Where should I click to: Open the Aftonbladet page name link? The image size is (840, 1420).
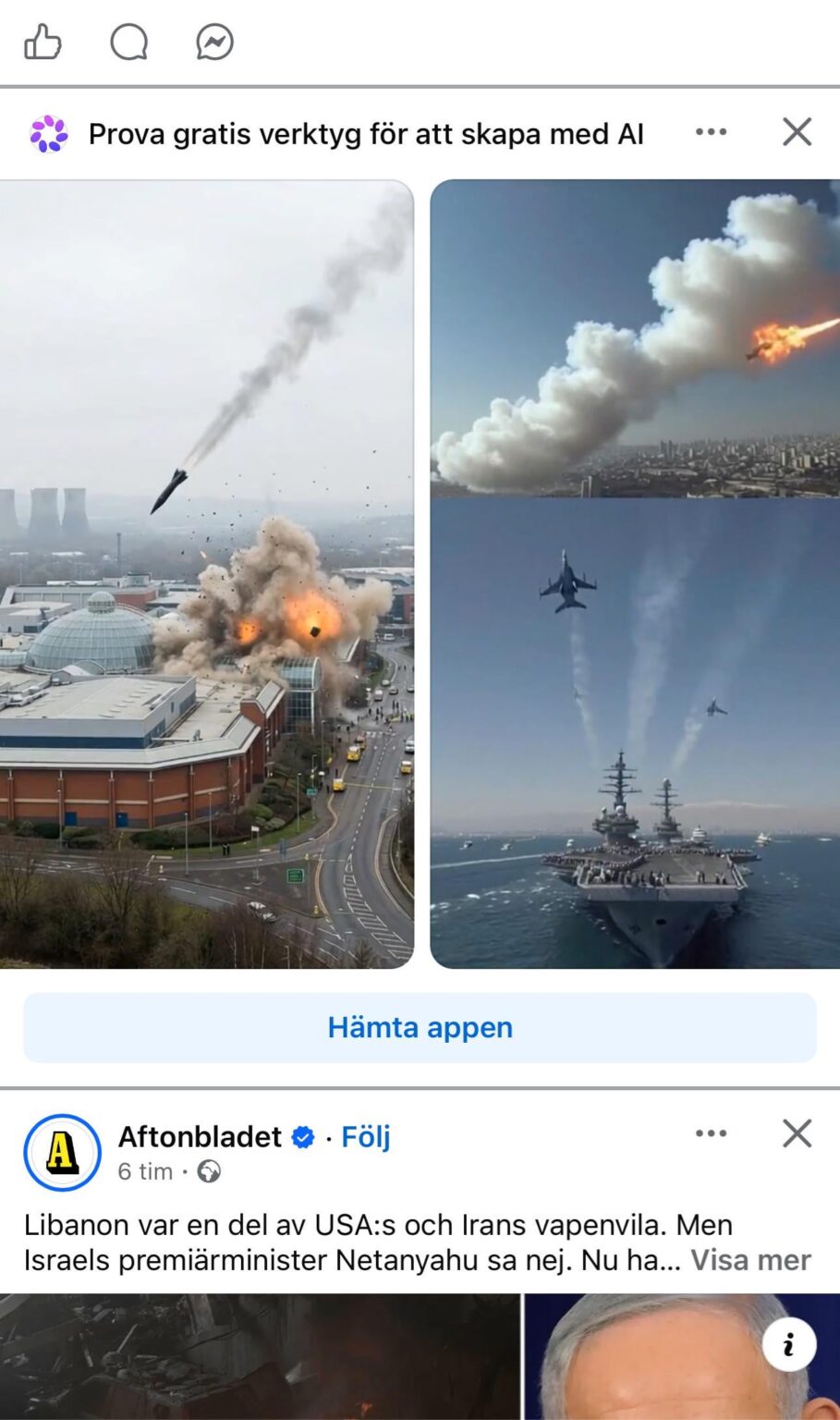198,1136
